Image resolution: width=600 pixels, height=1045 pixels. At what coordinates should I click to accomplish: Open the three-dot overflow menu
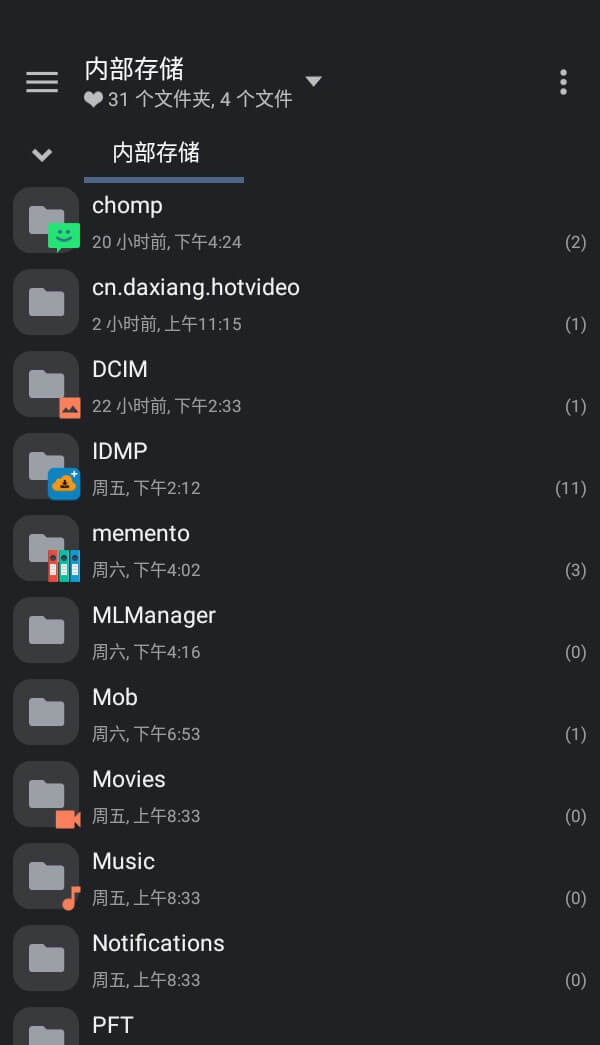563,82
